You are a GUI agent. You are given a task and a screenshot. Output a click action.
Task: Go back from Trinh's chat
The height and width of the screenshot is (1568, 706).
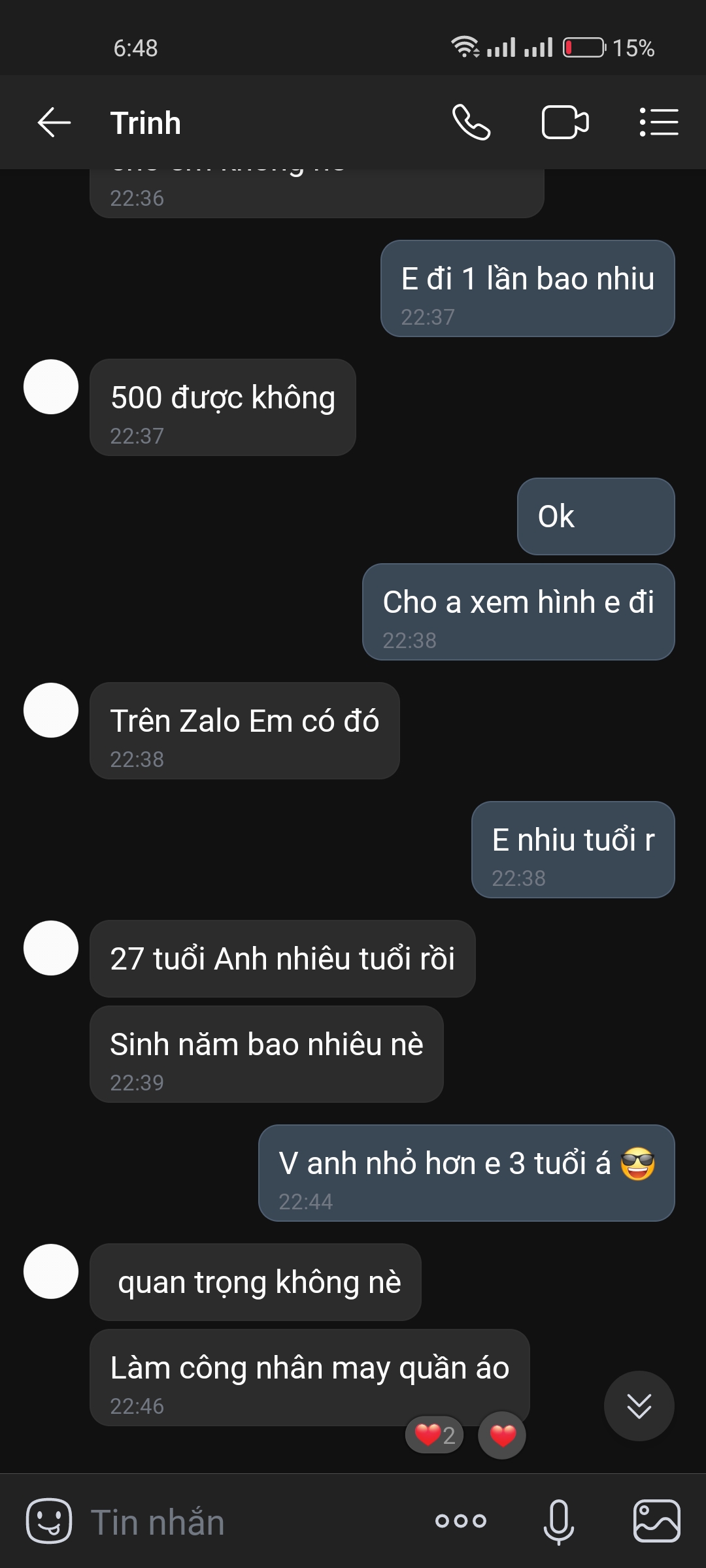(54, 123)
